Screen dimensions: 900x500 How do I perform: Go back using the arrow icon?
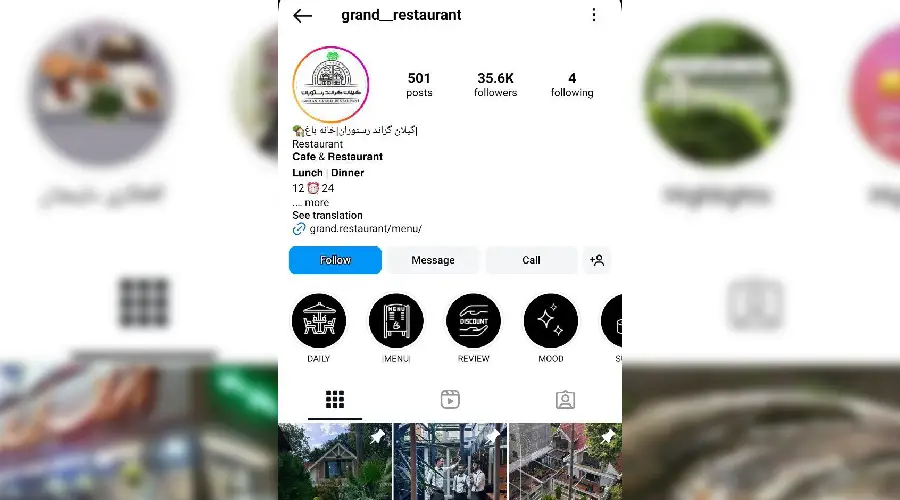[x=302, y=15]
